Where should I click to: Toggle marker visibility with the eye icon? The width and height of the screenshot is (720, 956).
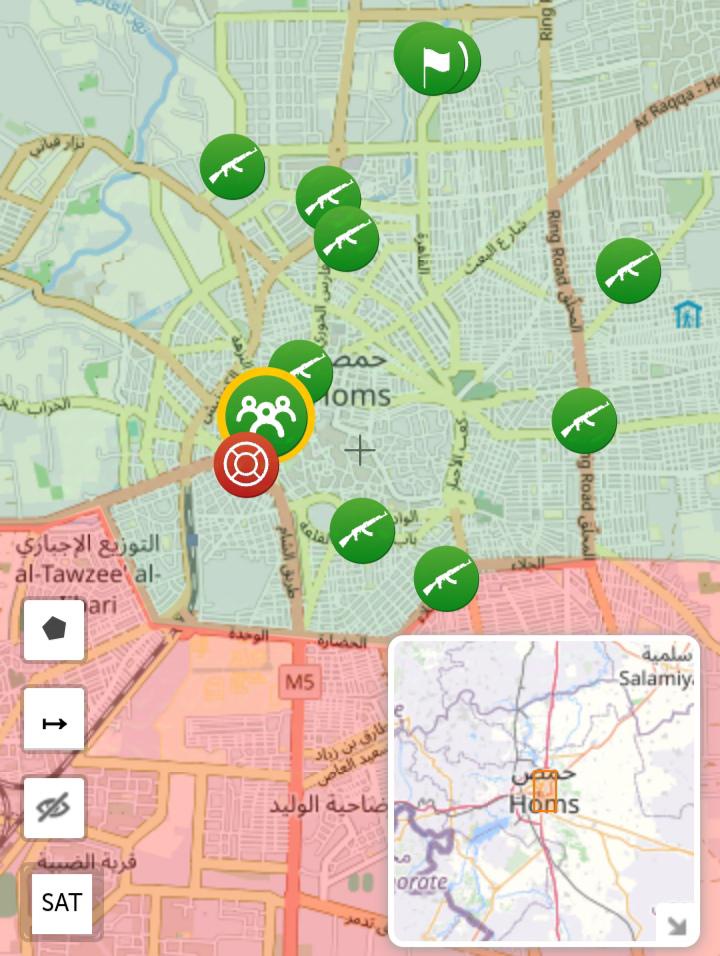coord(54,808)
